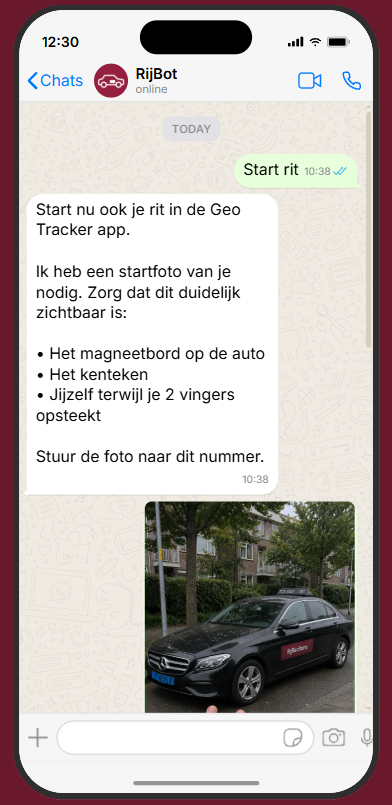
Task: Tap the microphone to record voice
Action: tap(366, 738)
